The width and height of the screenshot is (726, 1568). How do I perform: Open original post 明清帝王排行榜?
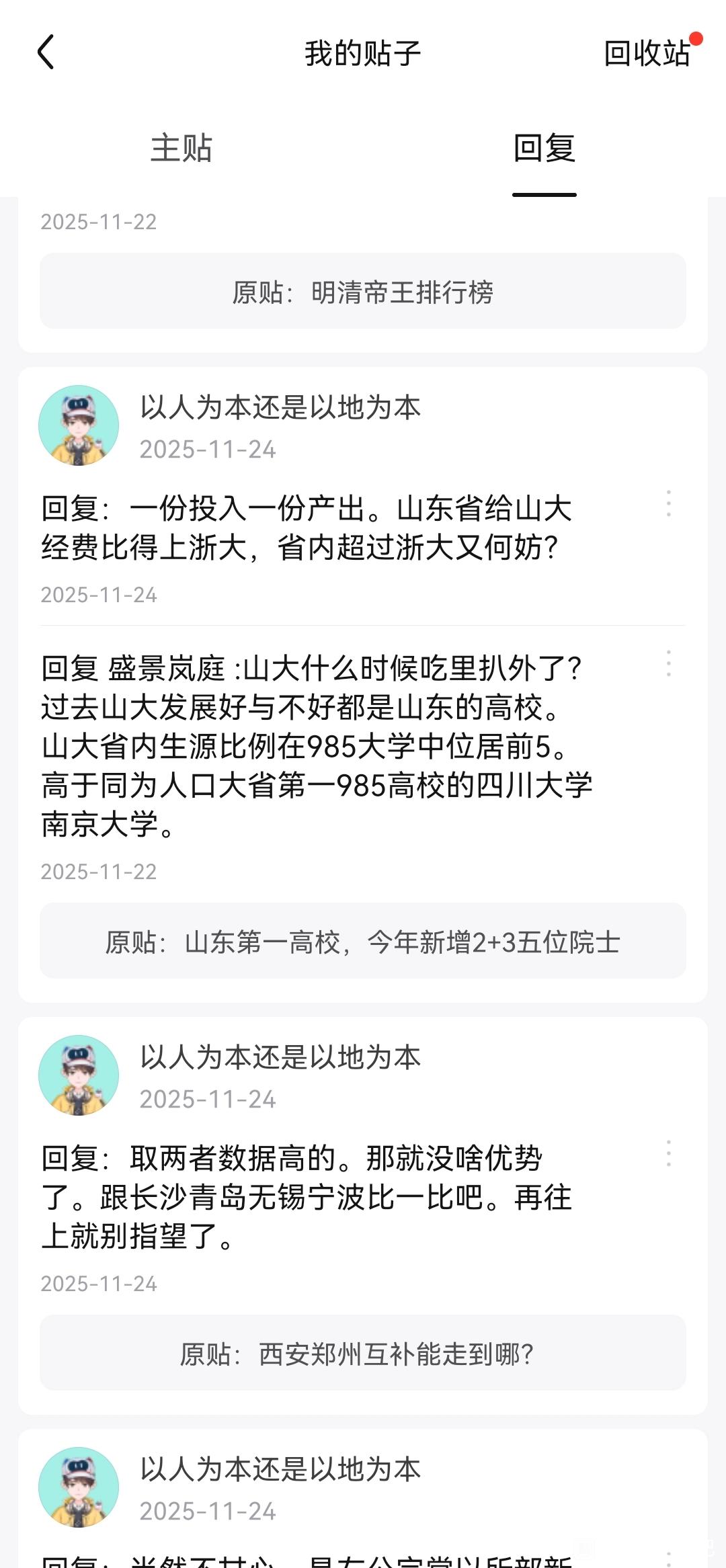(x=363, y=292)
